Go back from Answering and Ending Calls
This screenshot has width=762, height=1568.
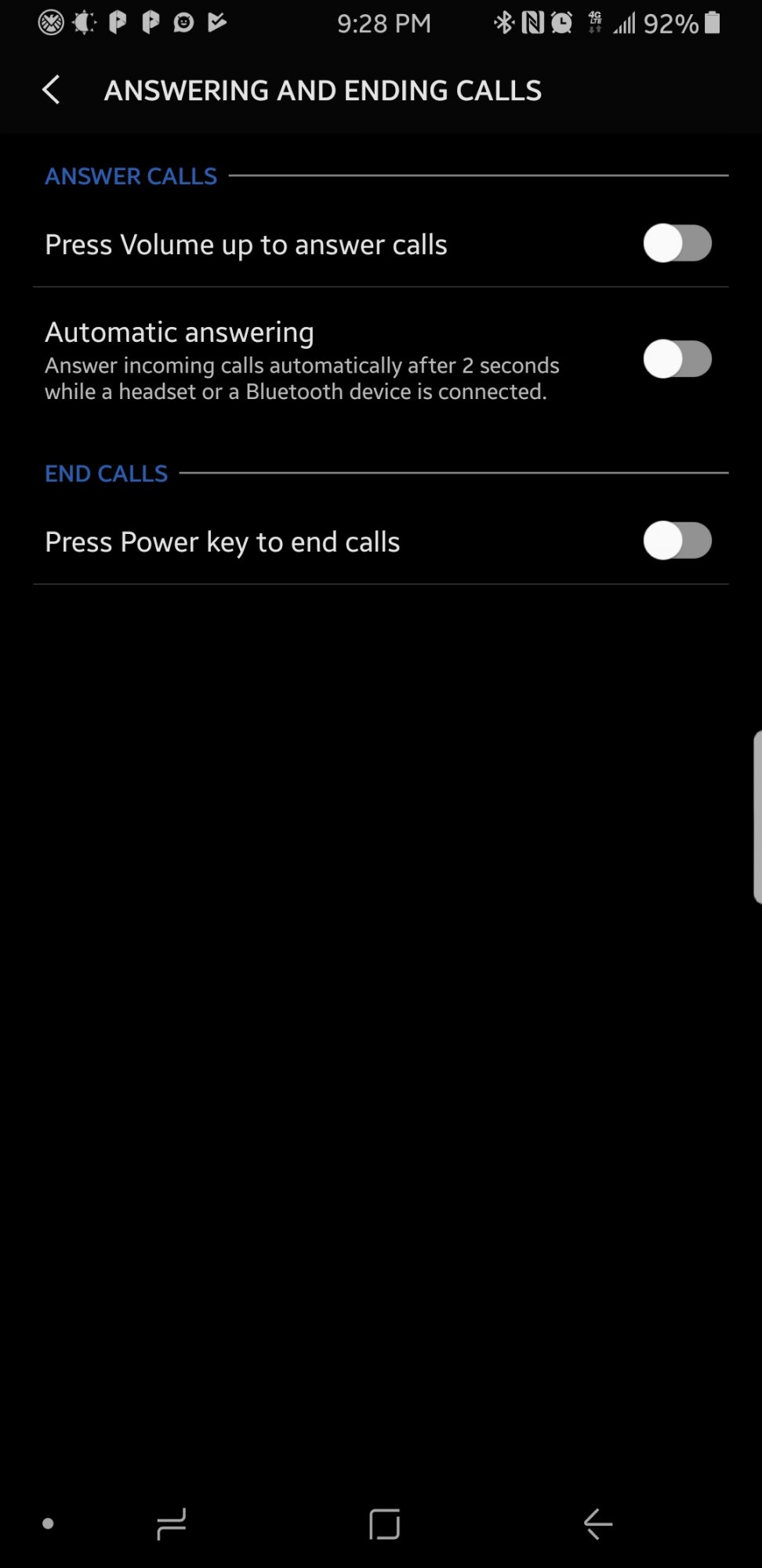(x=51, y=90)
